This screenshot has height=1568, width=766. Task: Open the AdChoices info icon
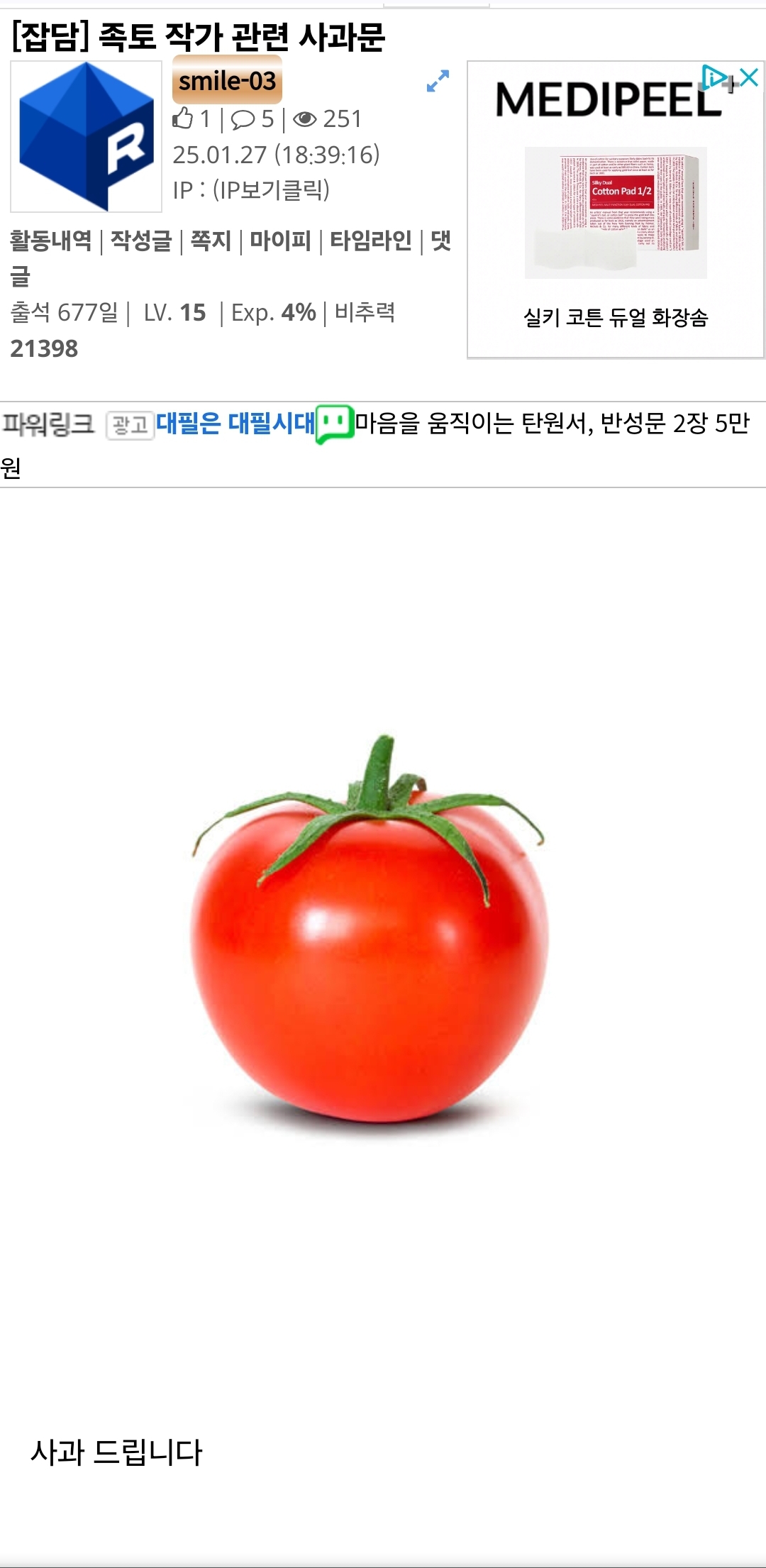click(714, 77)
